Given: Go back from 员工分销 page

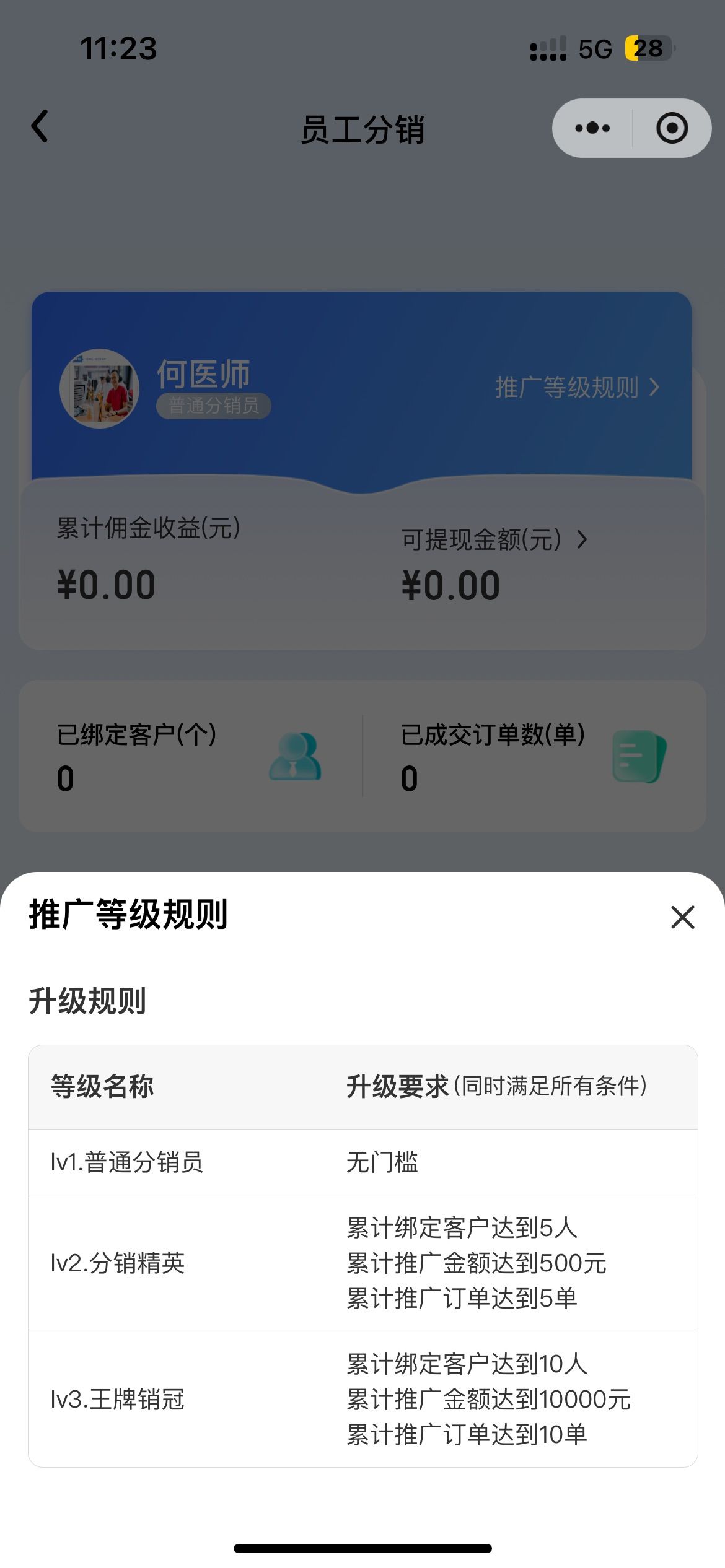Looking at the screenshot, I should [40, 127].
